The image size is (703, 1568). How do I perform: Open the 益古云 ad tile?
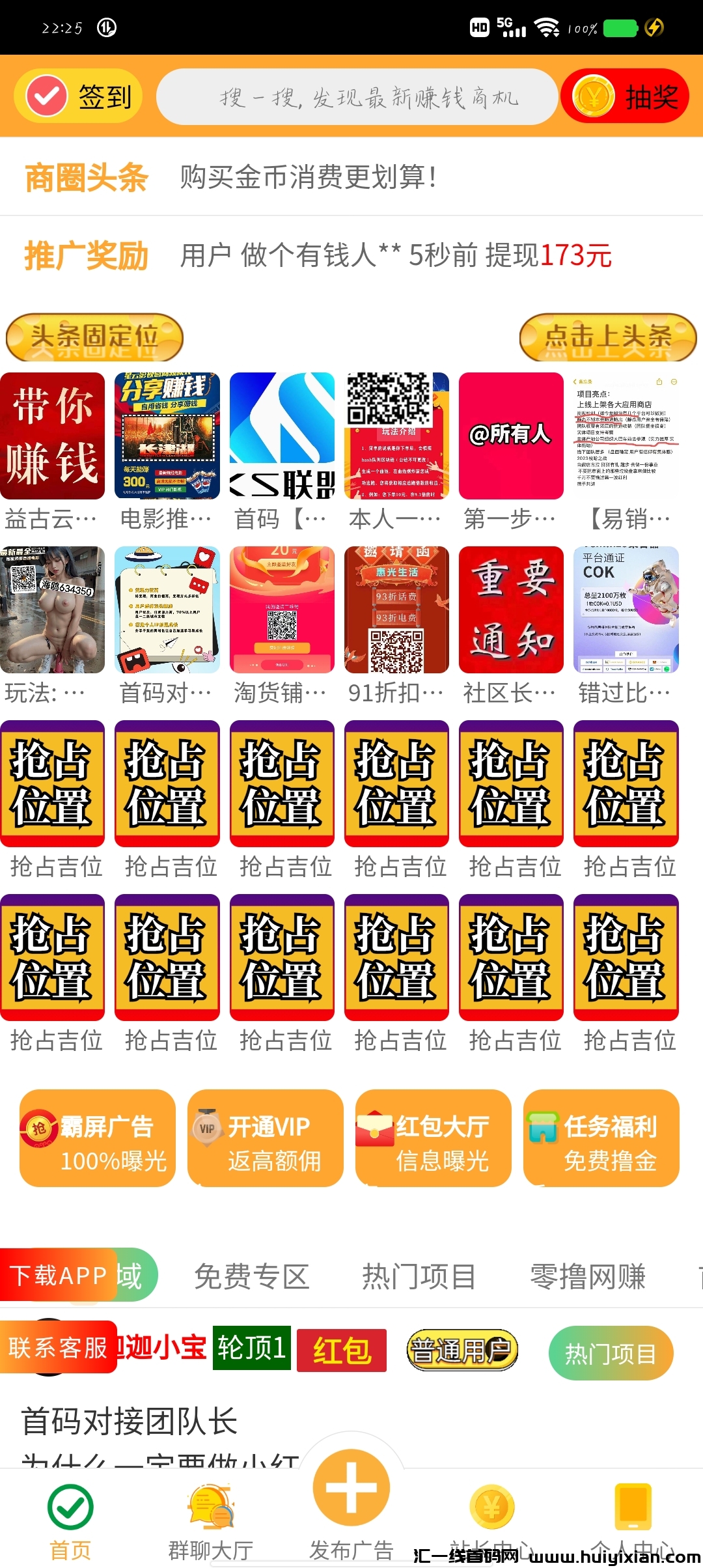(x=52, y=436)
